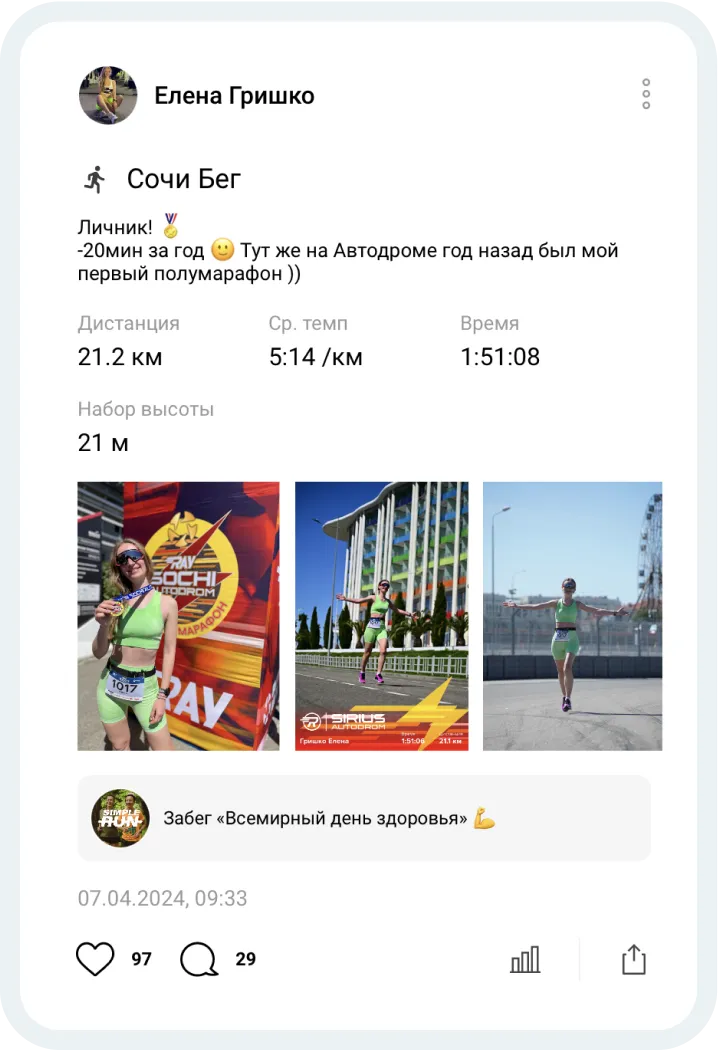Open the photo with the Ferris wheel
This screenshot has width=718, height=1050.
click(x=572, y=616)
